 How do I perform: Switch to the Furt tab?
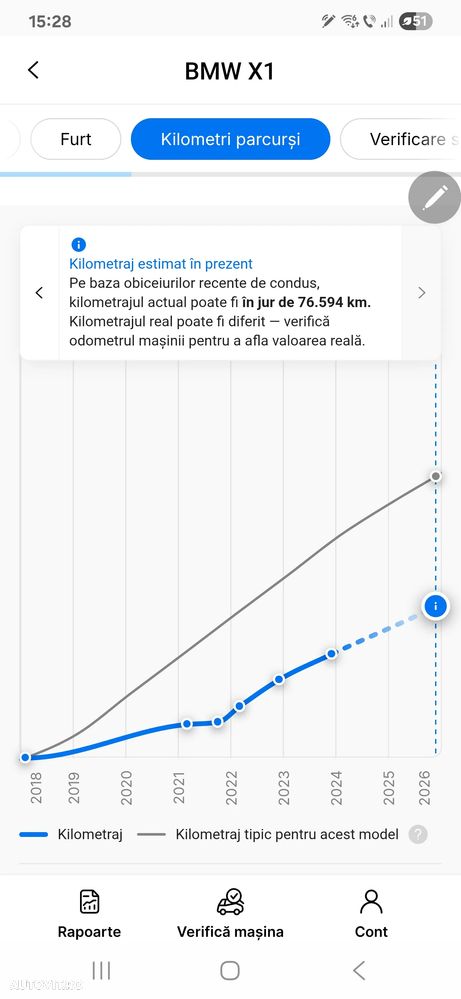click(x=76, y=139)
